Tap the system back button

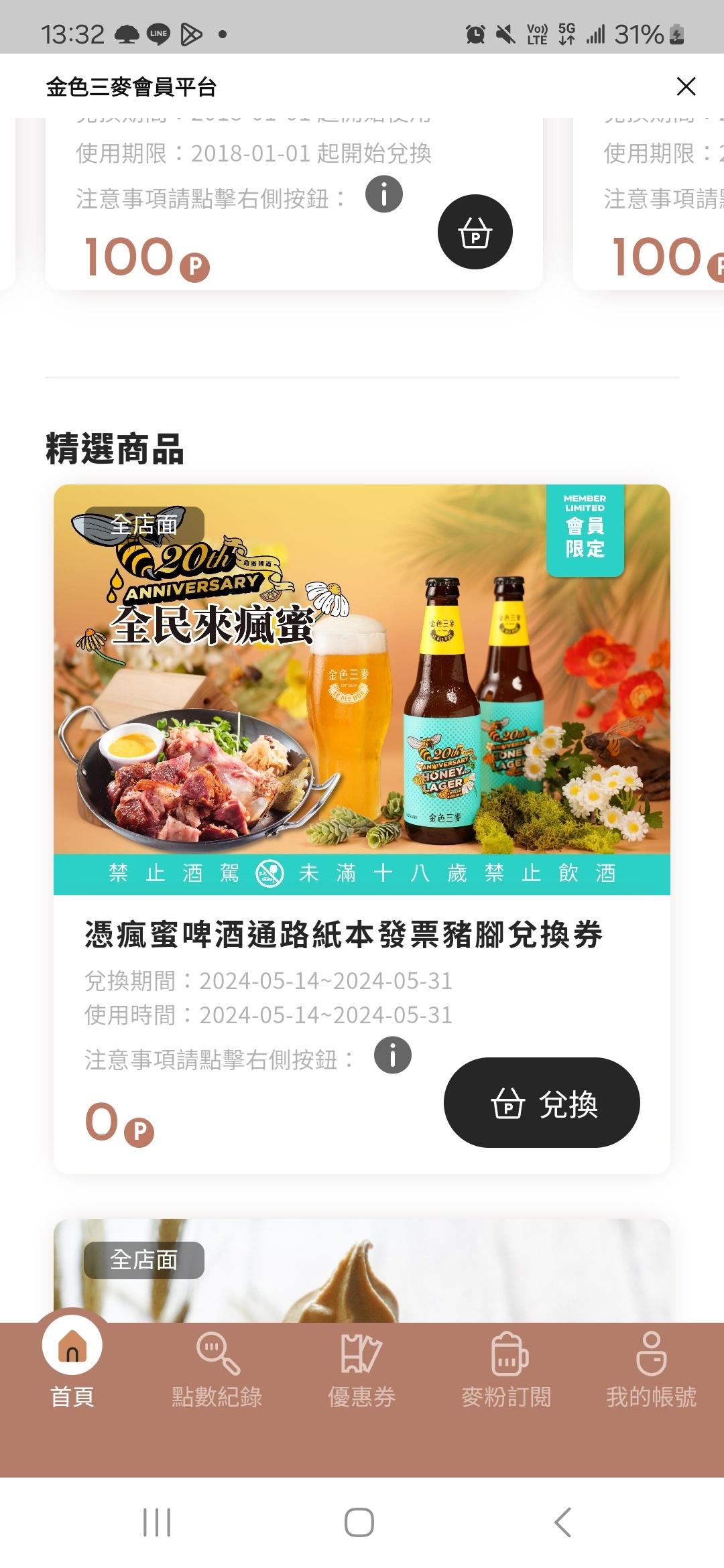(x=563, y=1522)
